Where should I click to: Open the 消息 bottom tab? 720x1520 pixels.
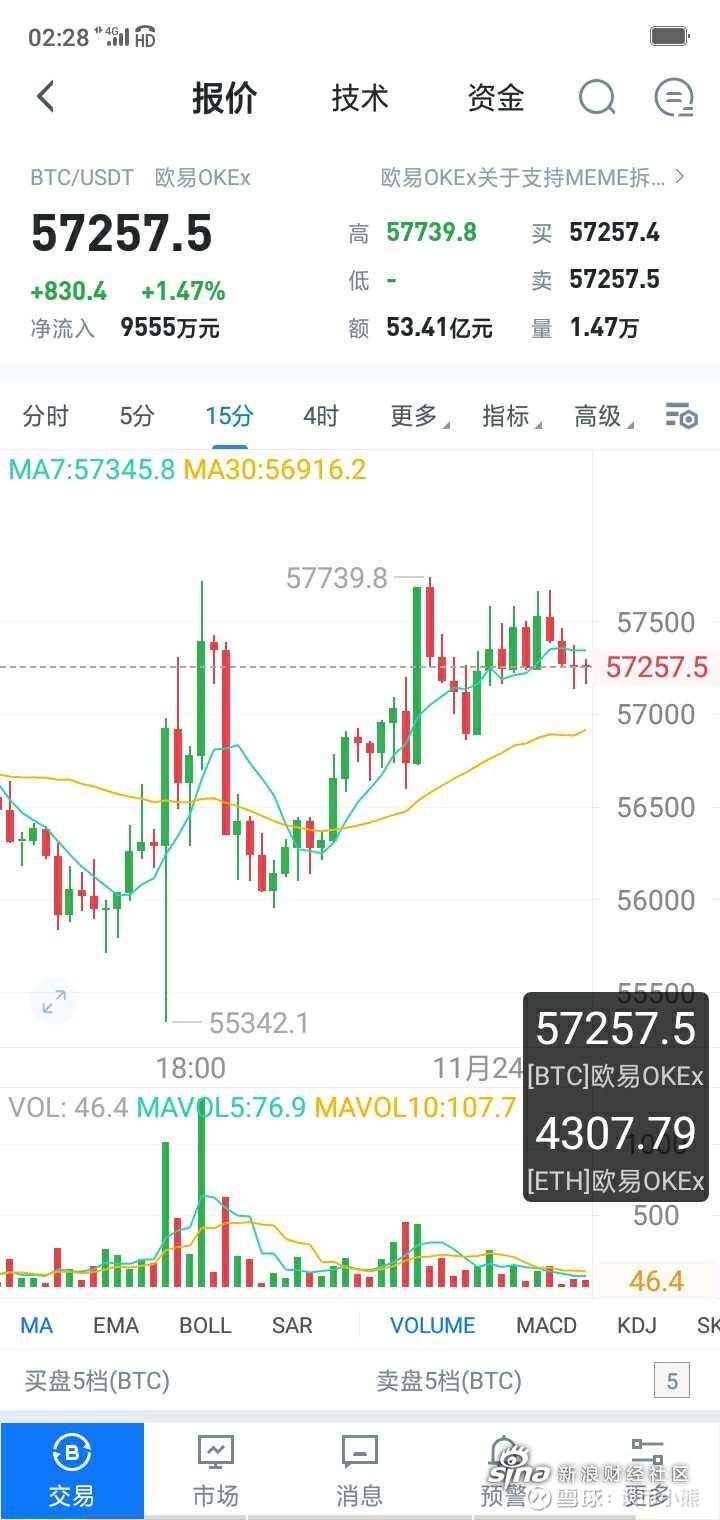click(x=359, y=1472)
